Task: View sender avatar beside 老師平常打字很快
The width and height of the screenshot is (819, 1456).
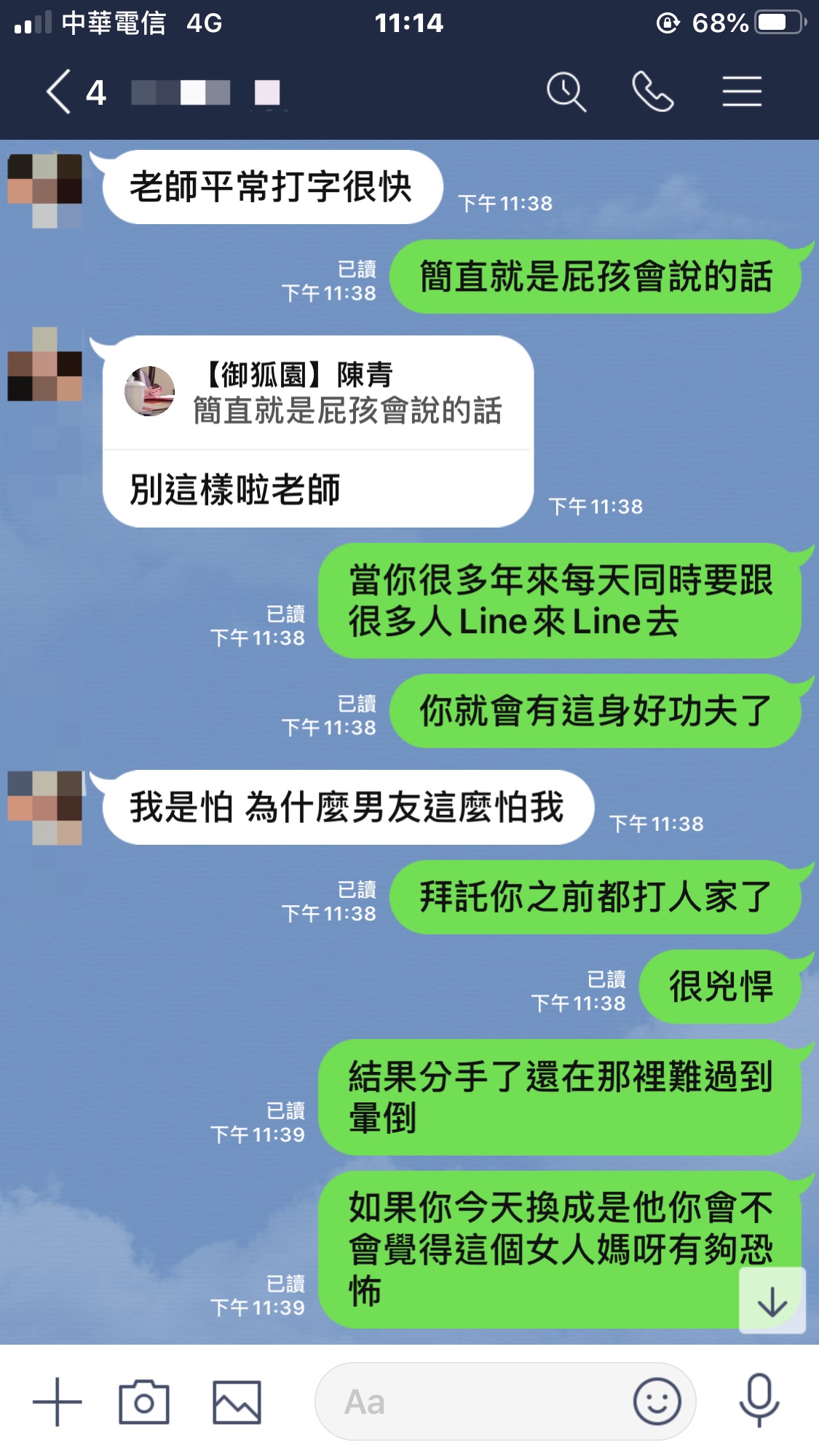Action: [x=44, y=189]
